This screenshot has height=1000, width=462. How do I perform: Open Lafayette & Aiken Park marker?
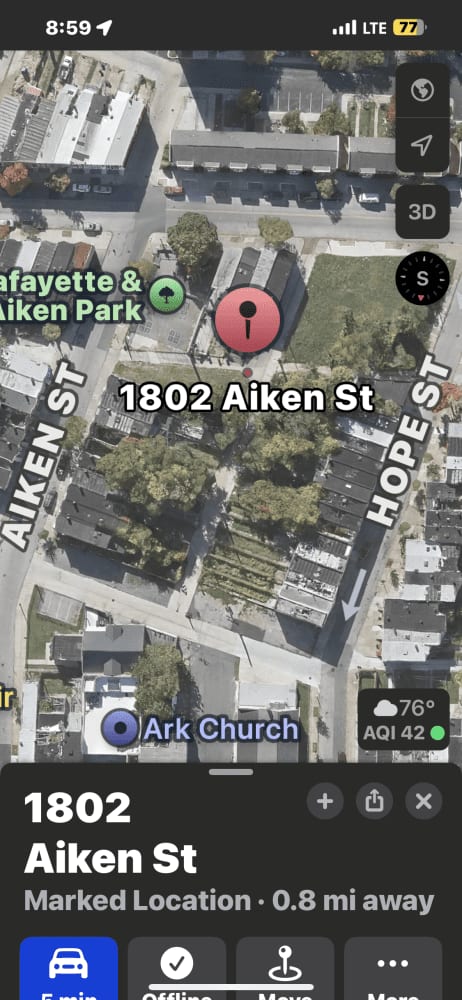pos(167,297)
